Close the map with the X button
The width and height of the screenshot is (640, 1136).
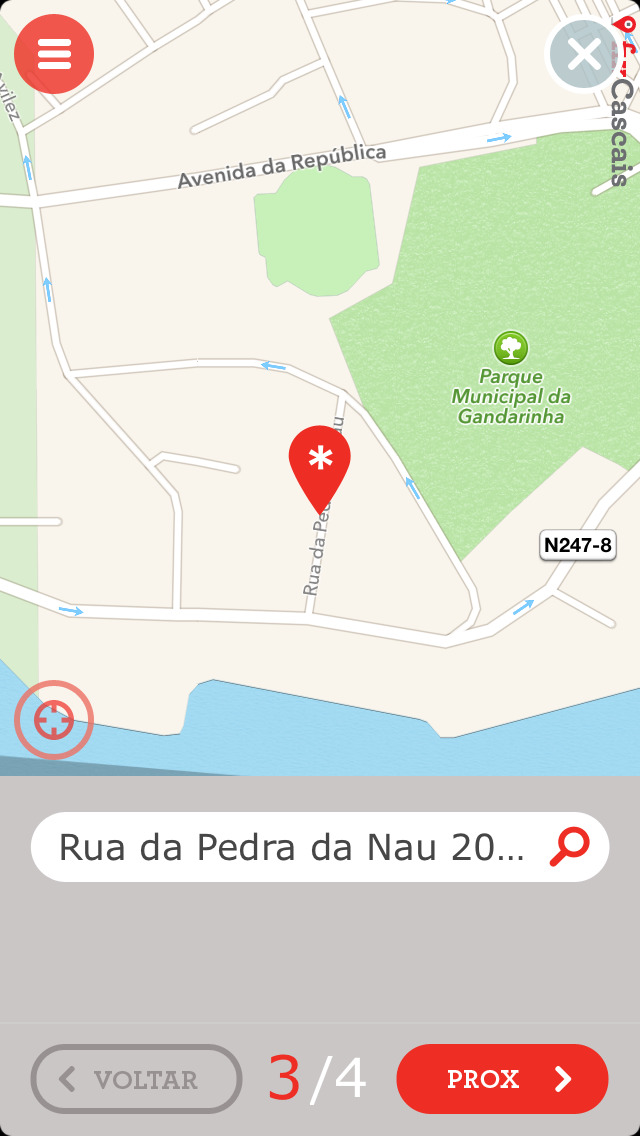pos(584,54)
